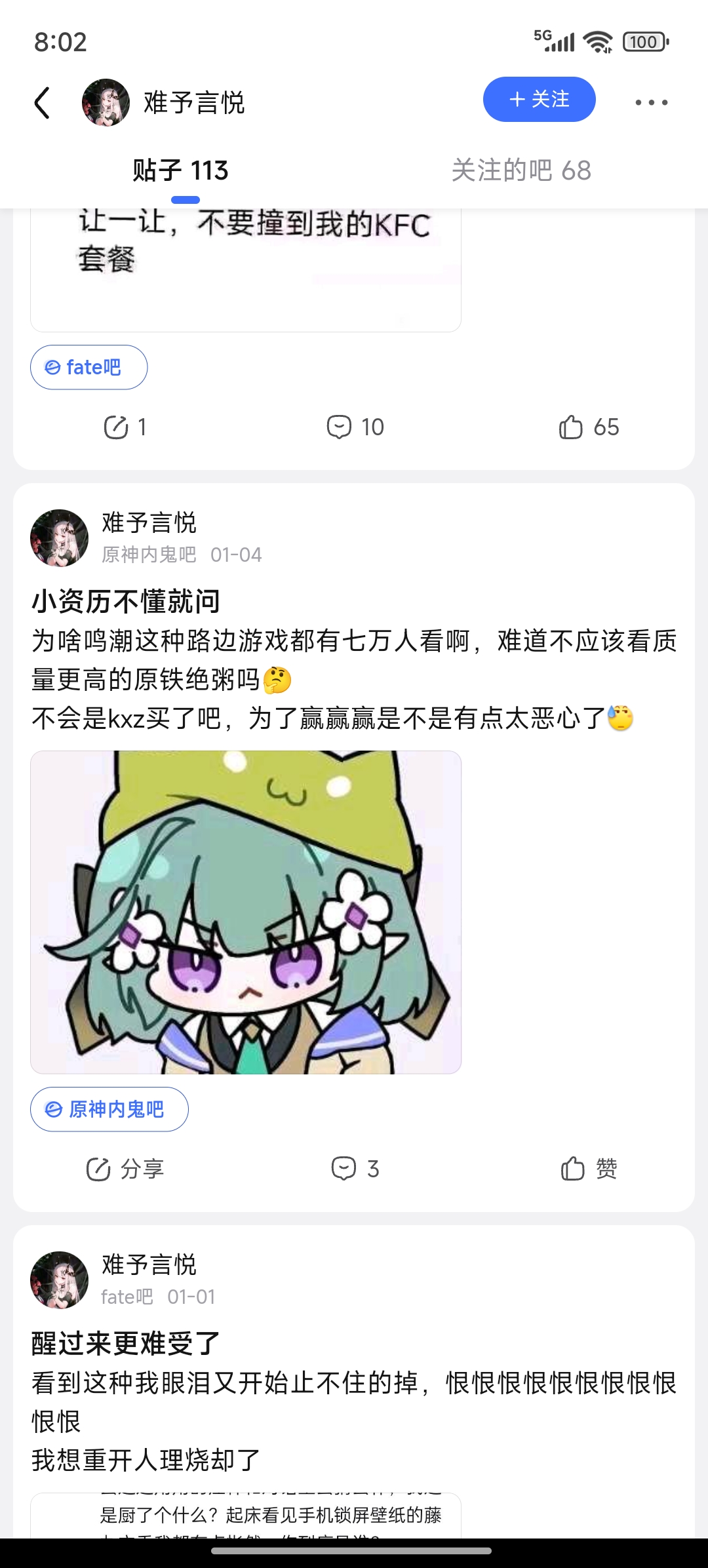Image resolution: width=708 pixels, height=1568 pixels.
Task: Open the fate吧 forum chip
Action: (89, 367)
